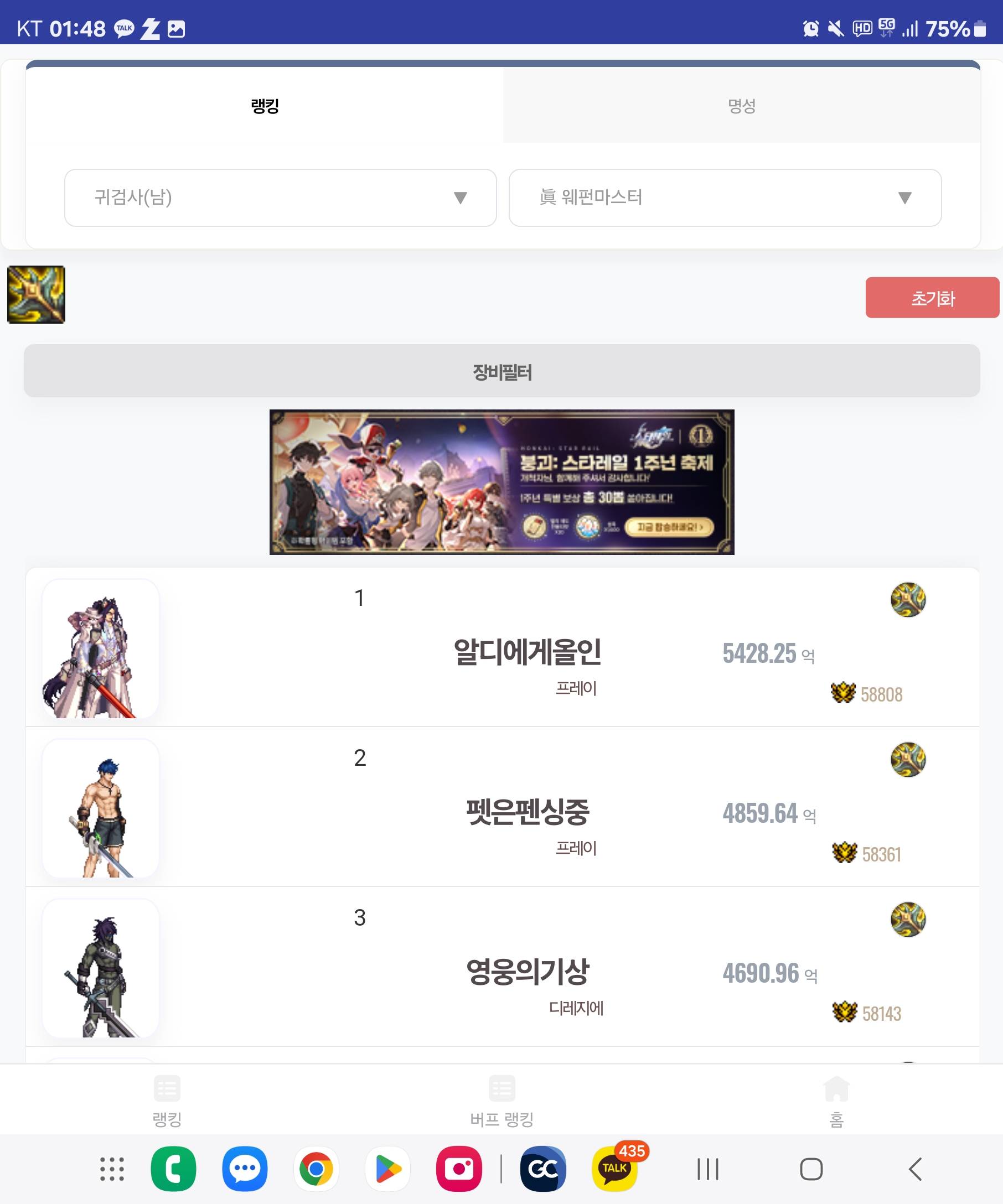Screen dimensions: 1003x1204
Task: Go to 랭킹 in bottom navigation
Action: coord(167,1101)
